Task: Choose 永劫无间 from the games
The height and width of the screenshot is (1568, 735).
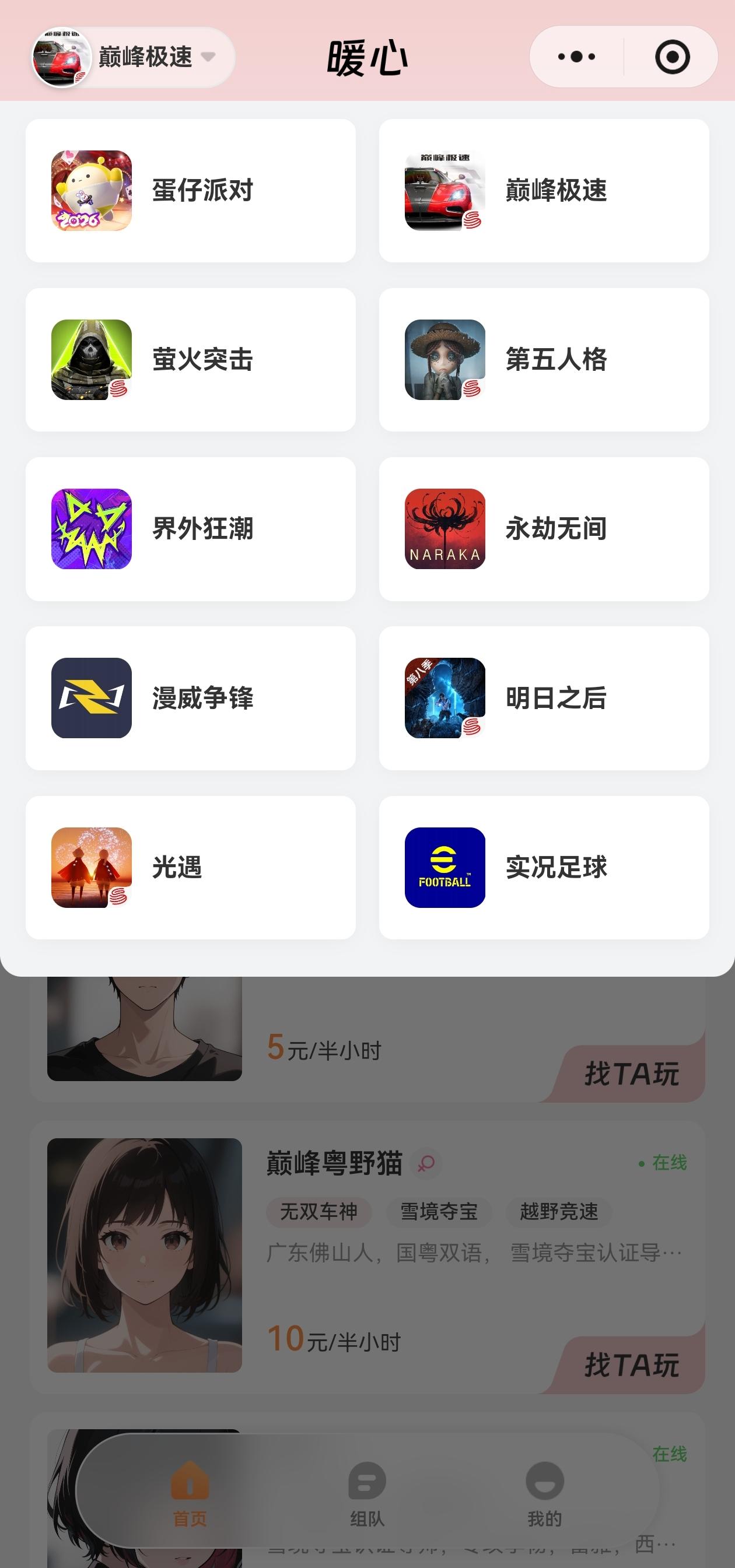Action: coord(543,529)
